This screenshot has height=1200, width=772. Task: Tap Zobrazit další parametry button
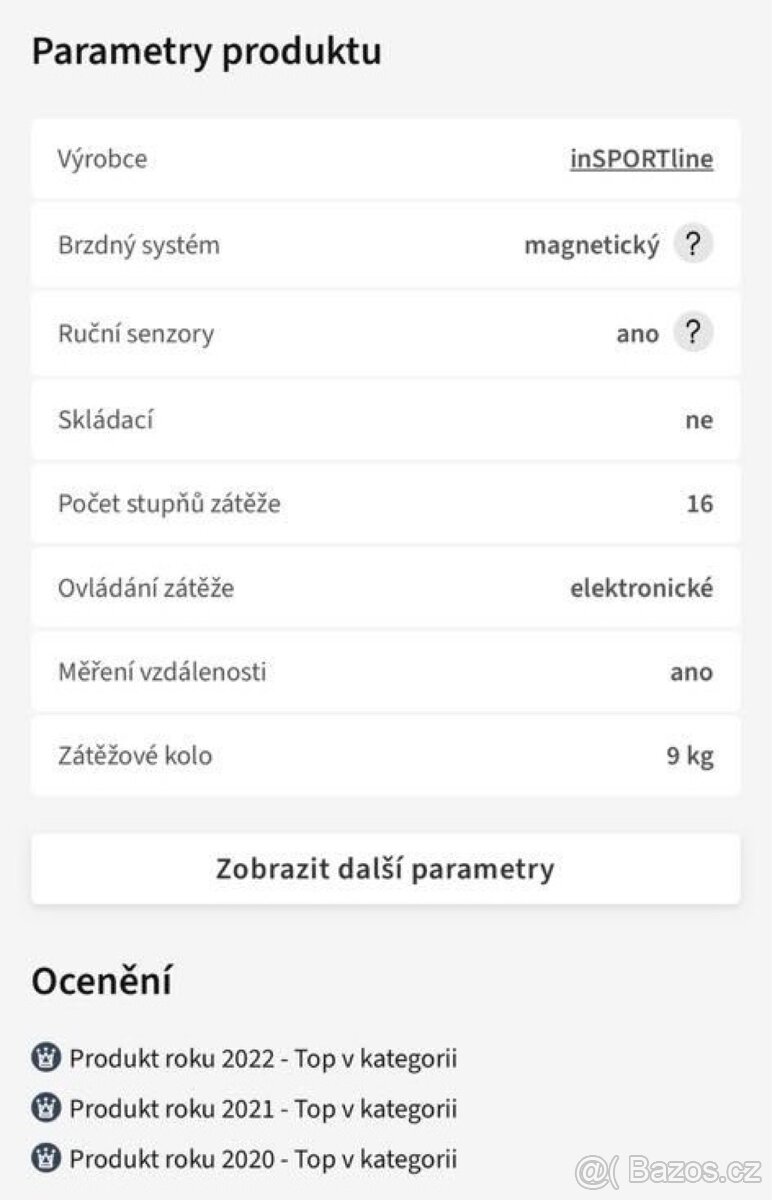(x=385, y=868)
